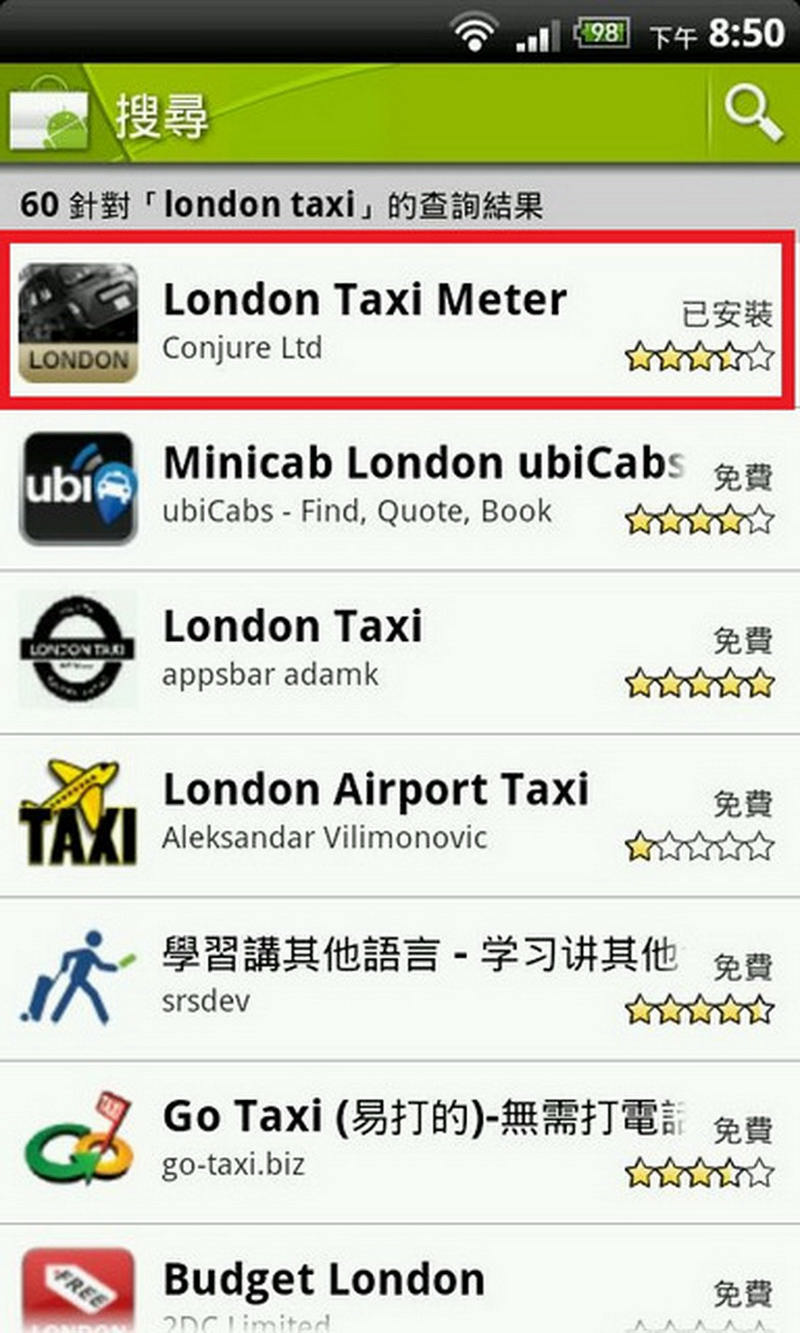Open the Budget London result
800x1333 pixels.
400,1285
